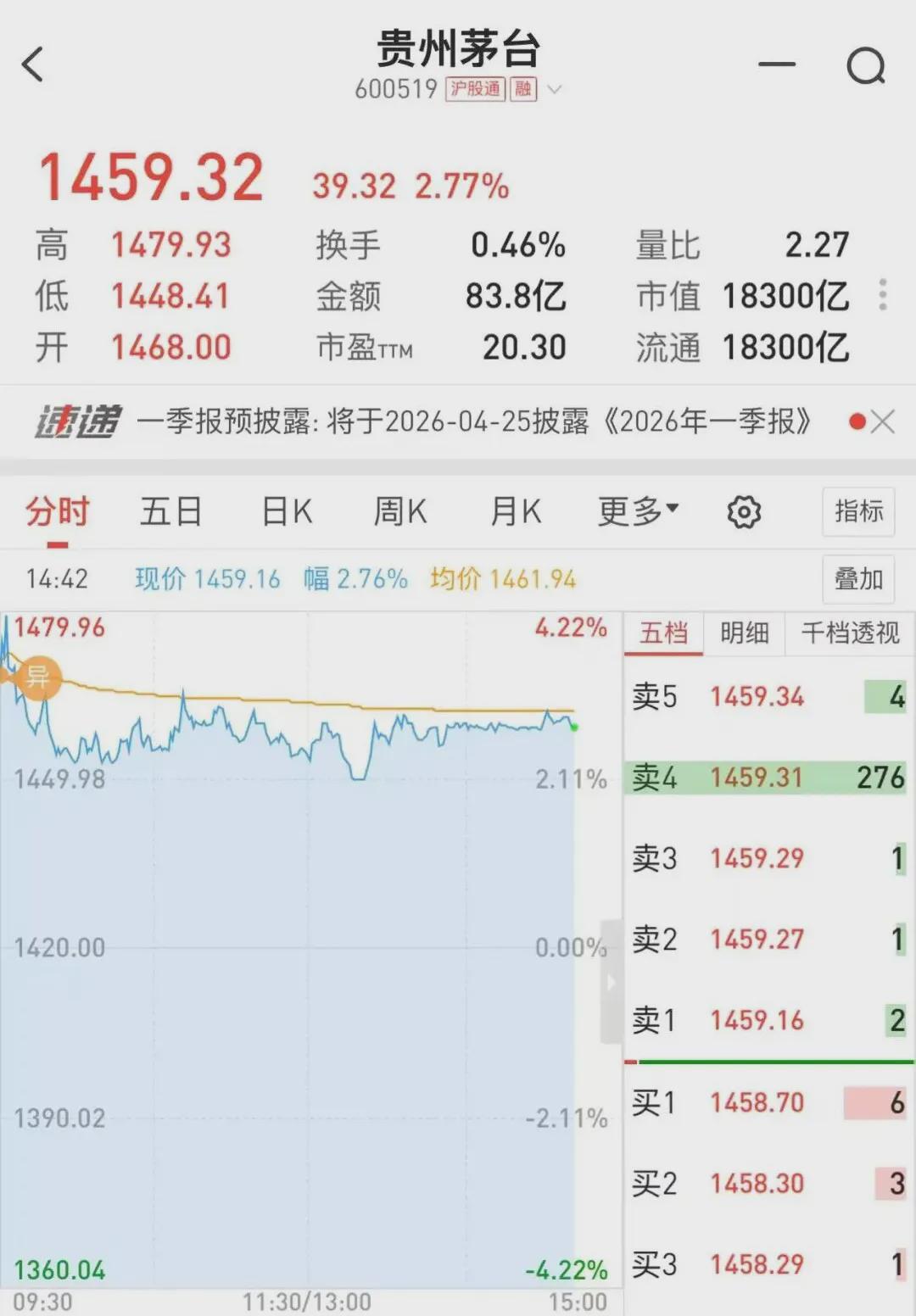916x1316 pixels.
Task: Expand the stock code dropdown chevron
Action: coord(555,89)
